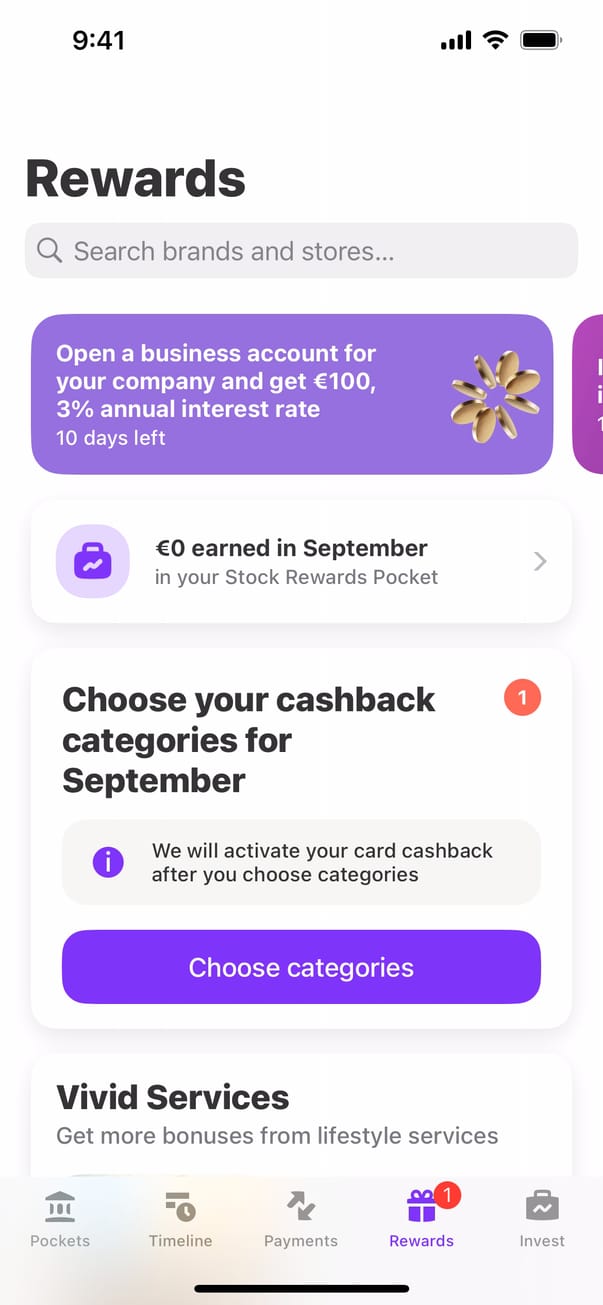Open the business account €100 promo banner
Screen dimensions: 603x1305
coord(291,394)
